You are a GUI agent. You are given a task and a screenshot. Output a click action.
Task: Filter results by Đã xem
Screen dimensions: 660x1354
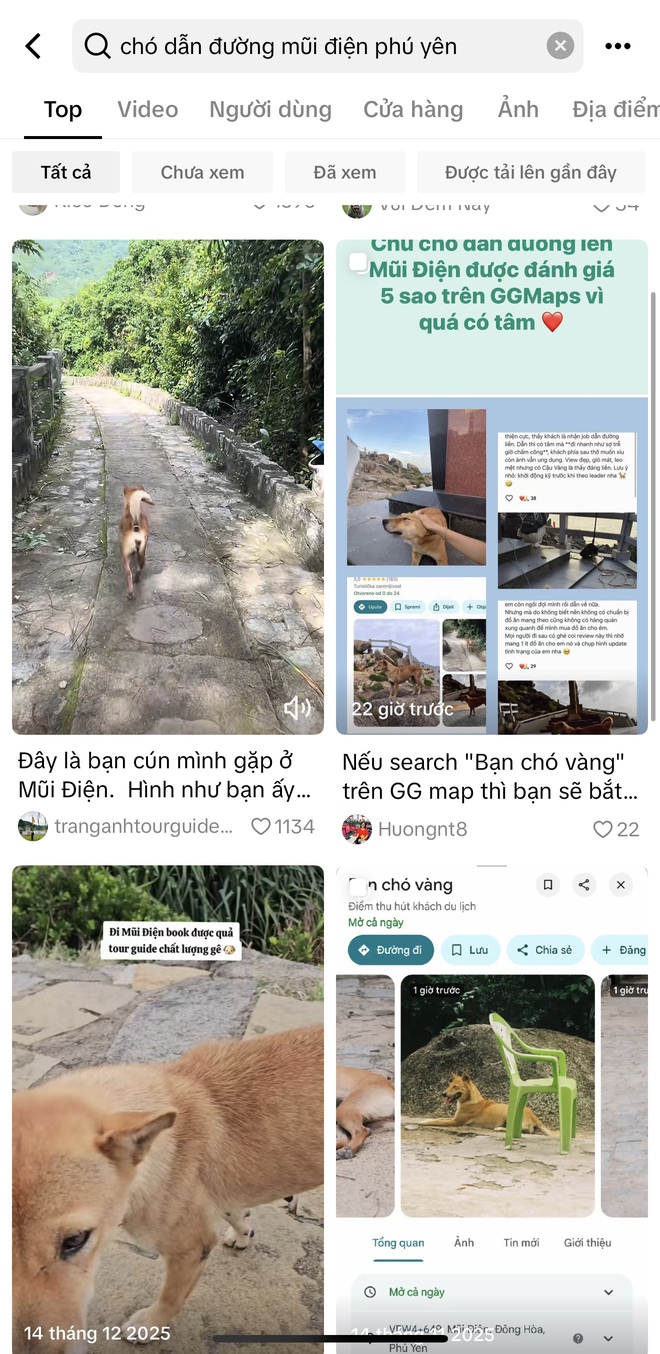[x=344, y=172]
